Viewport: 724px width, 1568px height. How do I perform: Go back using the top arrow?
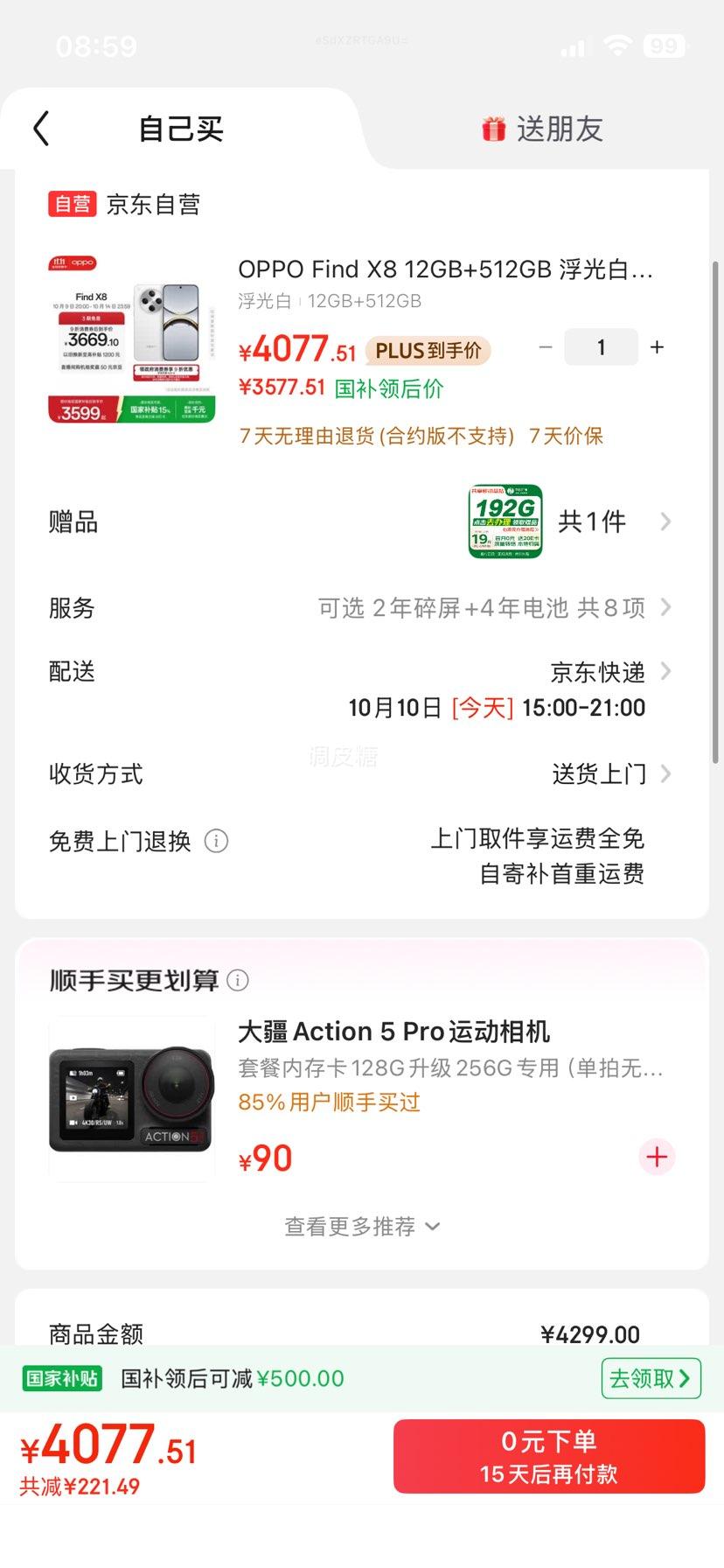41,129
